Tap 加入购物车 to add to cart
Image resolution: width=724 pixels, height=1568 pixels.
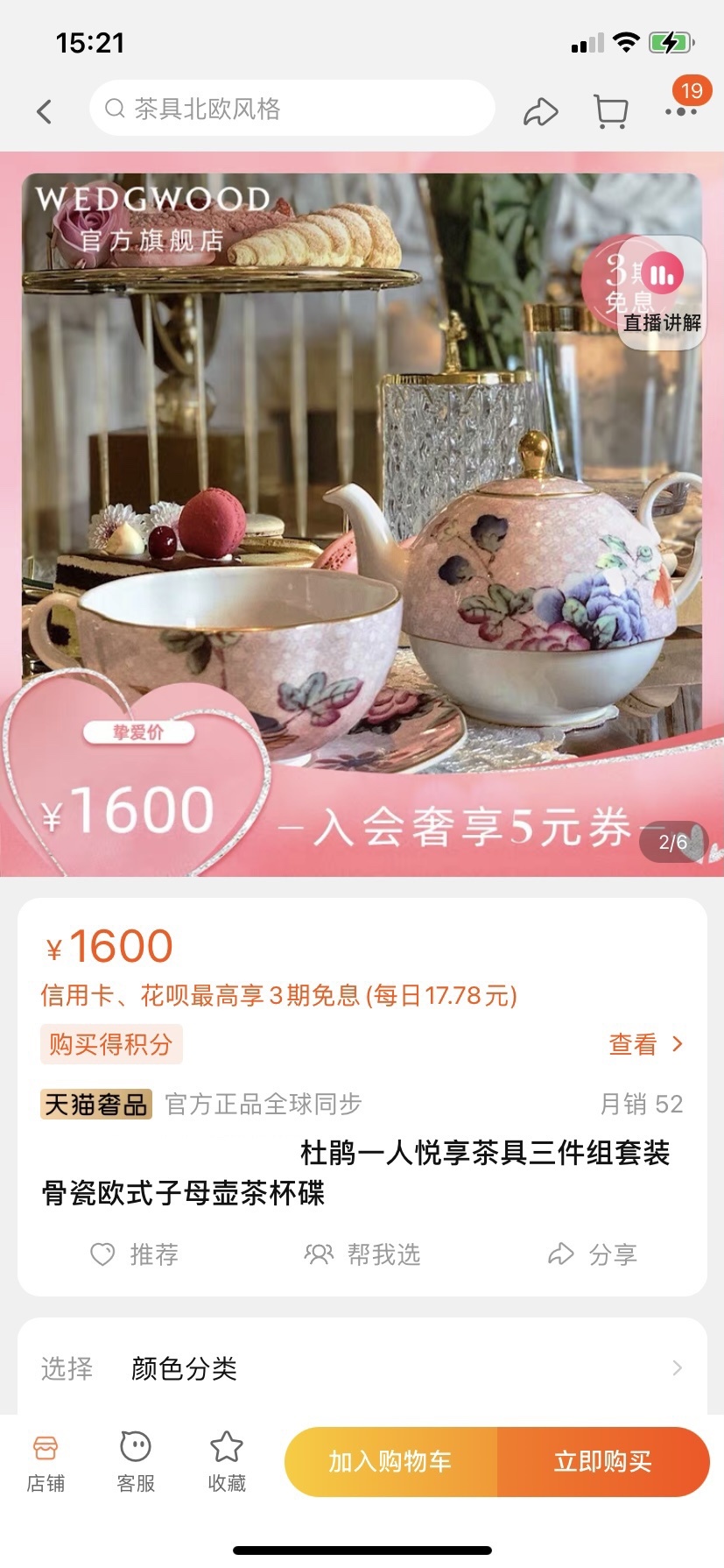(390, 1462)
